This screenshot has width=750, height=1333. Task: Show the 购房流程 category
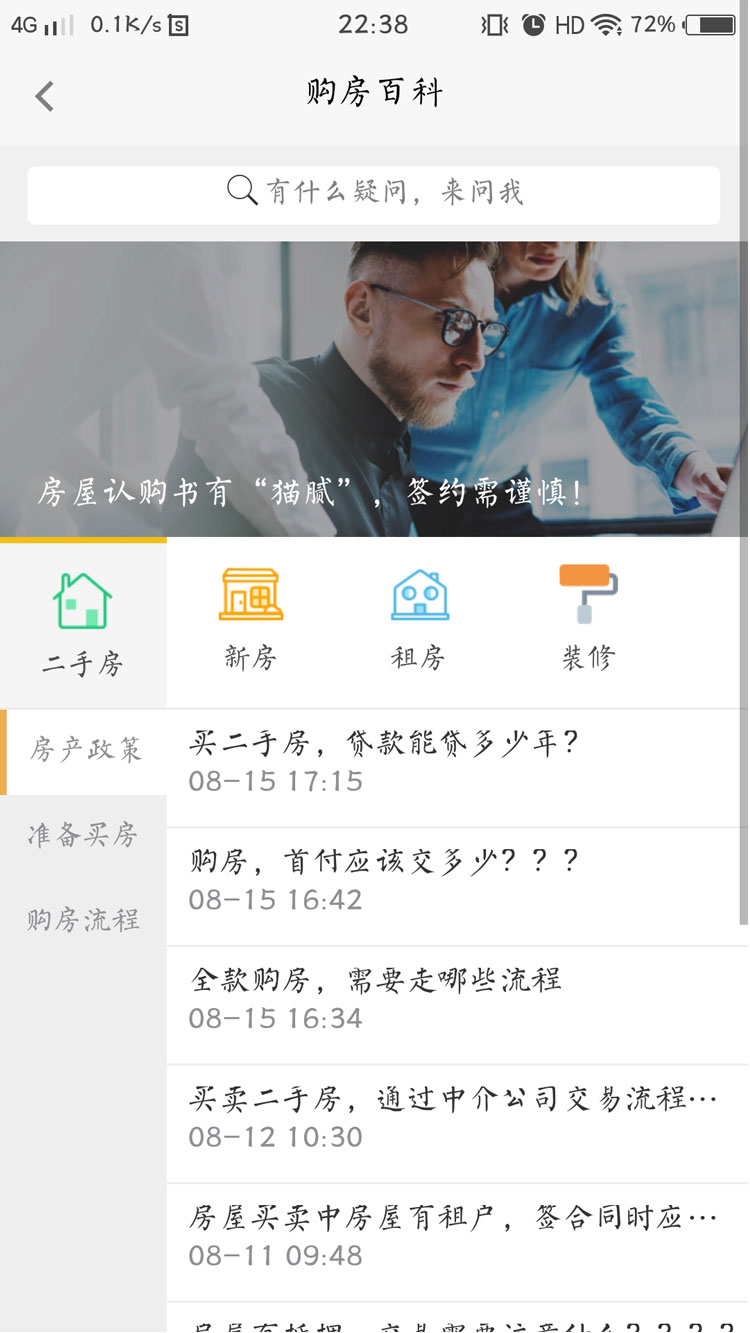[x=83, y=920]
